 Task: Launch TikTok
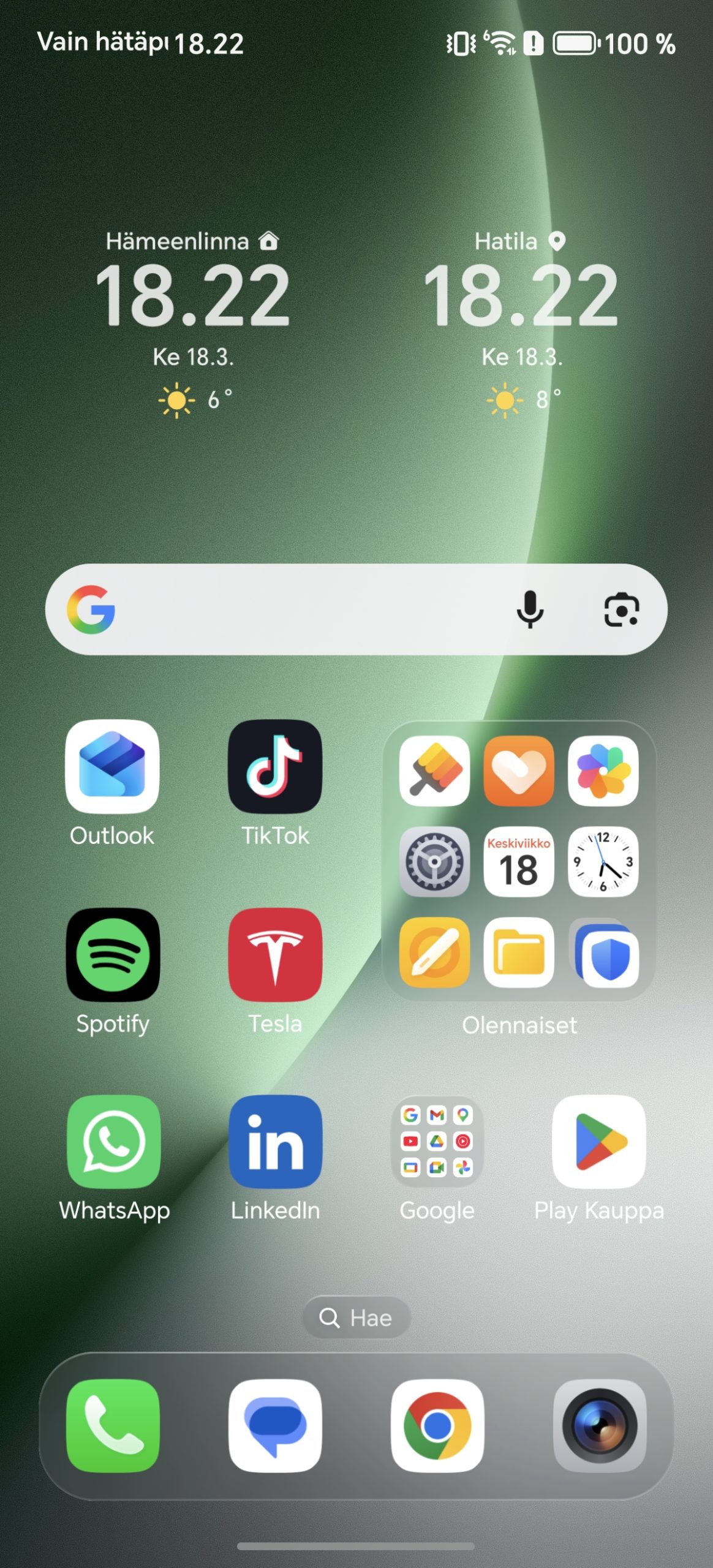tap(275, 767)
